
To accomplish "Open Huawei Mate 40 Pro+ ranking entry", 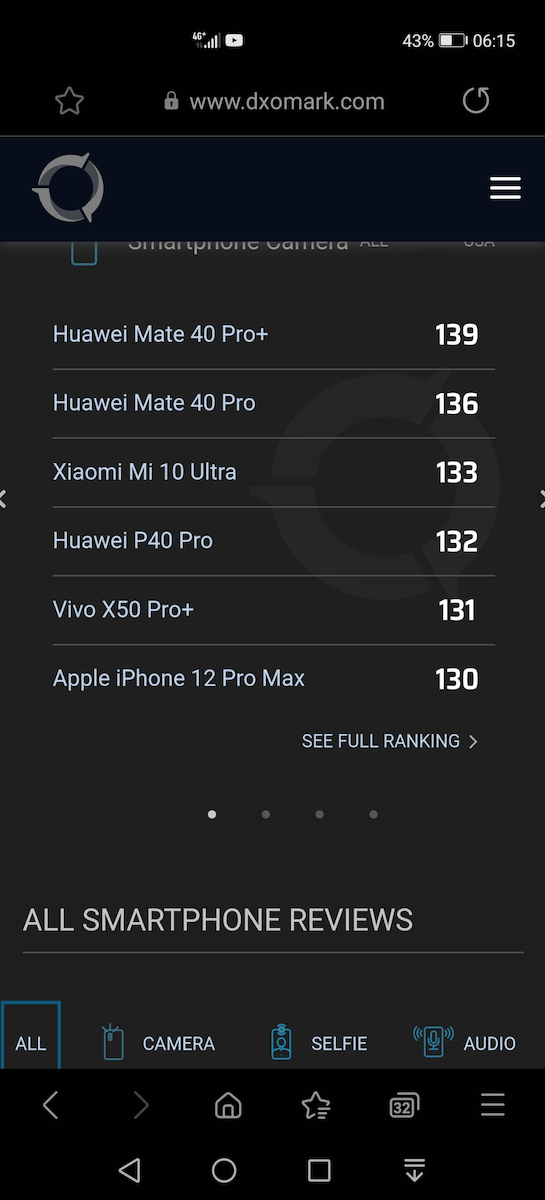I will pyautogui.click(x=273, y=335).
